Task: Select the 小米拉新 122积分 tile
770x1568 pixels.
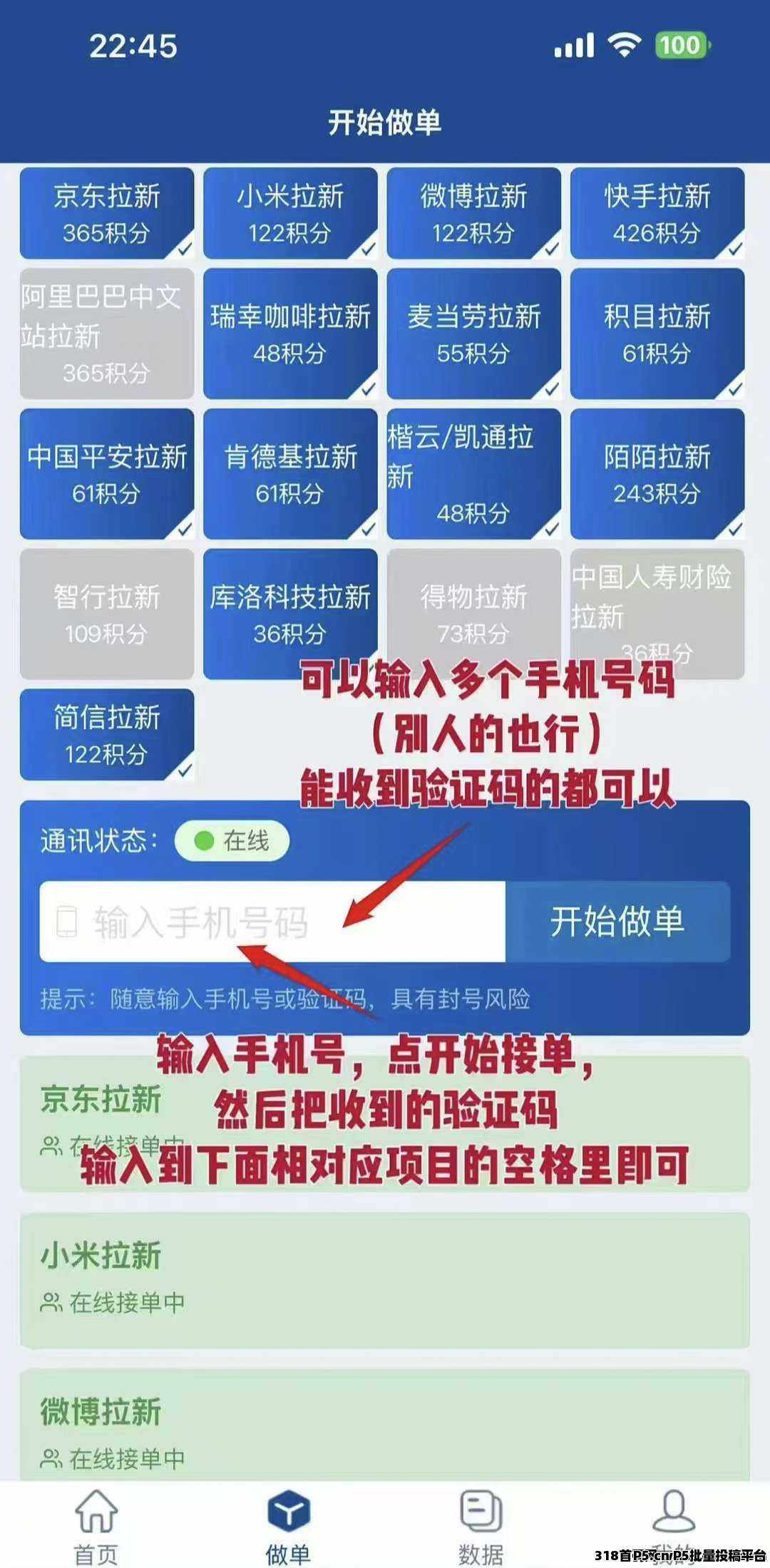Action: pos(290,213)
